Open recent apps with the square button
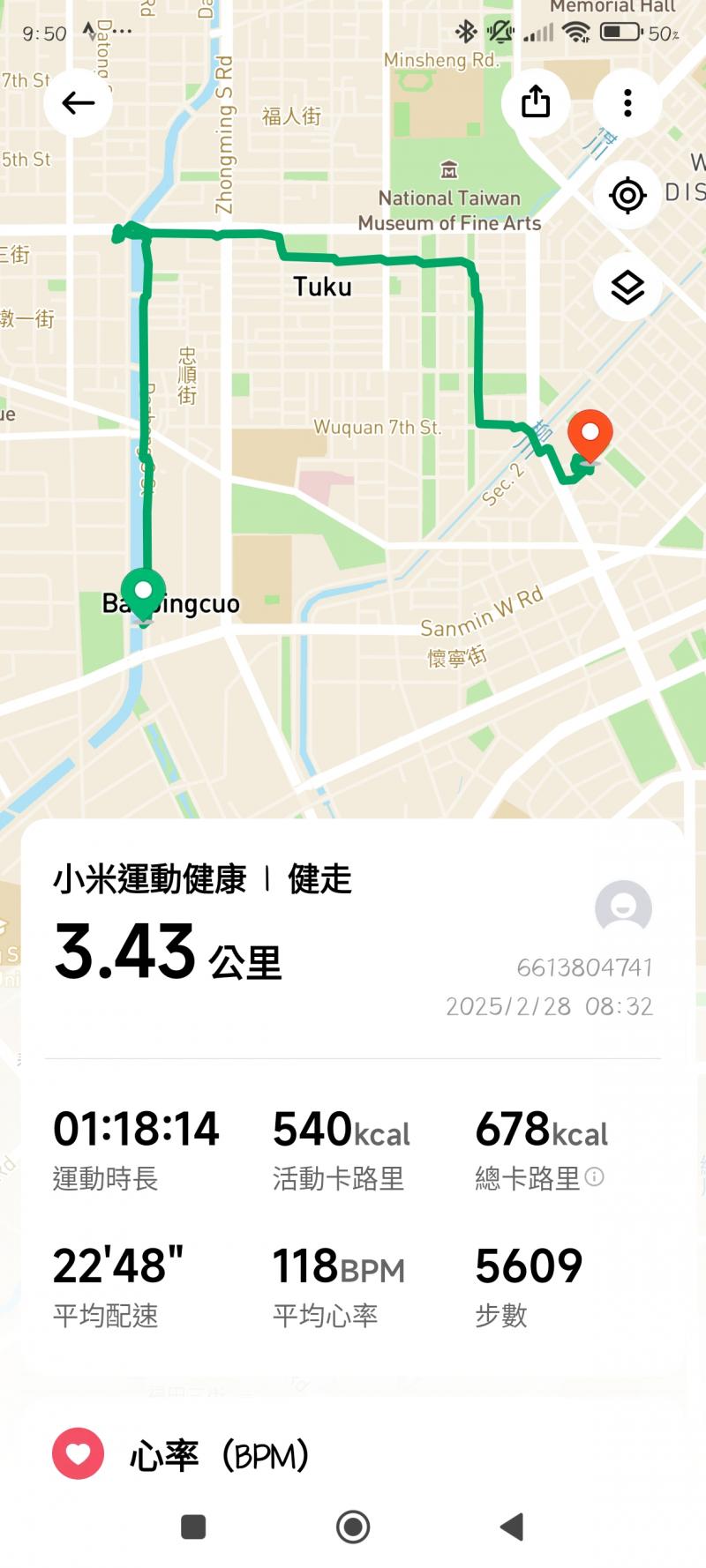Viewport: 706px width, 1568px height. (x=193, y=1527)
